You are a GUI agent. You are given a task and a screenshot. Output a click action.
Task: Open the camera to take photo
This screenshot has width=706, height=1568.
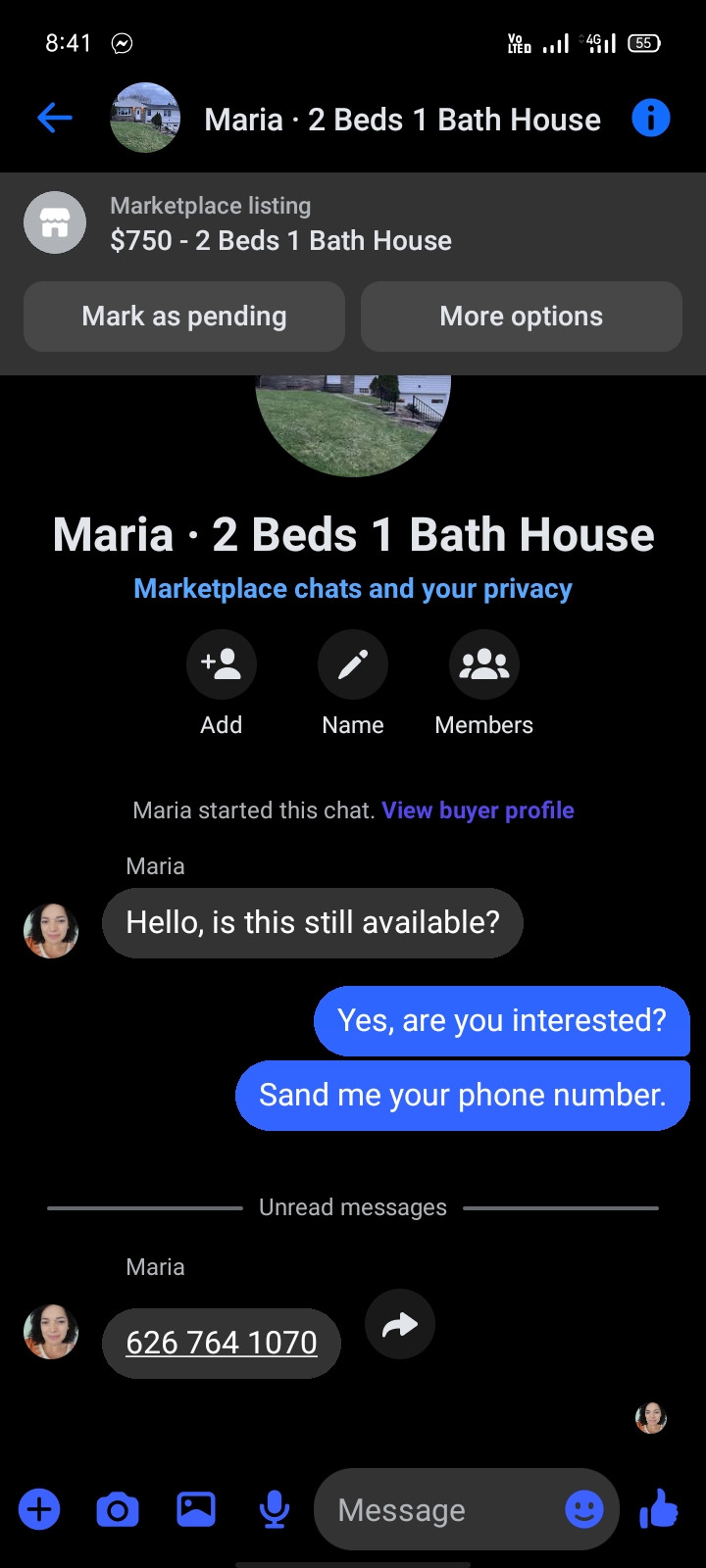tap(118, 1509)
